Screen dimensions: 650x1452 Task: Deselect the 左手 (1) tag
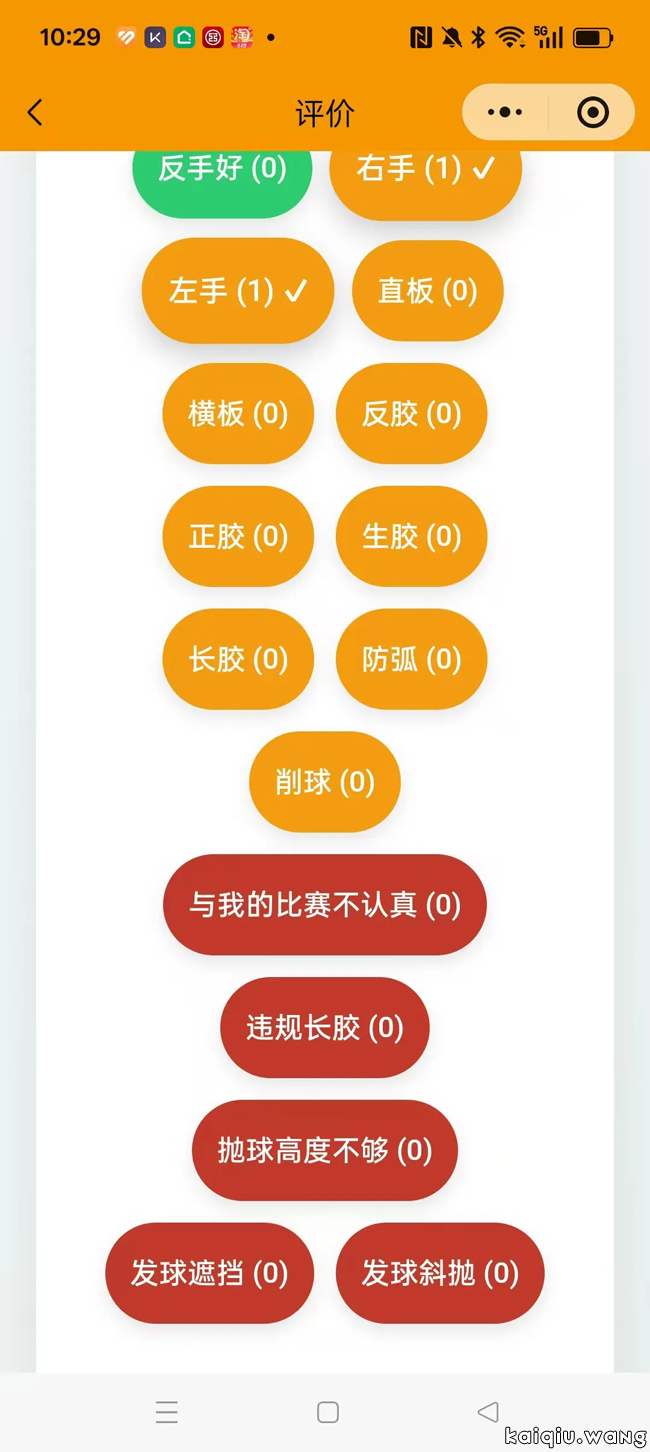(238, 291)
